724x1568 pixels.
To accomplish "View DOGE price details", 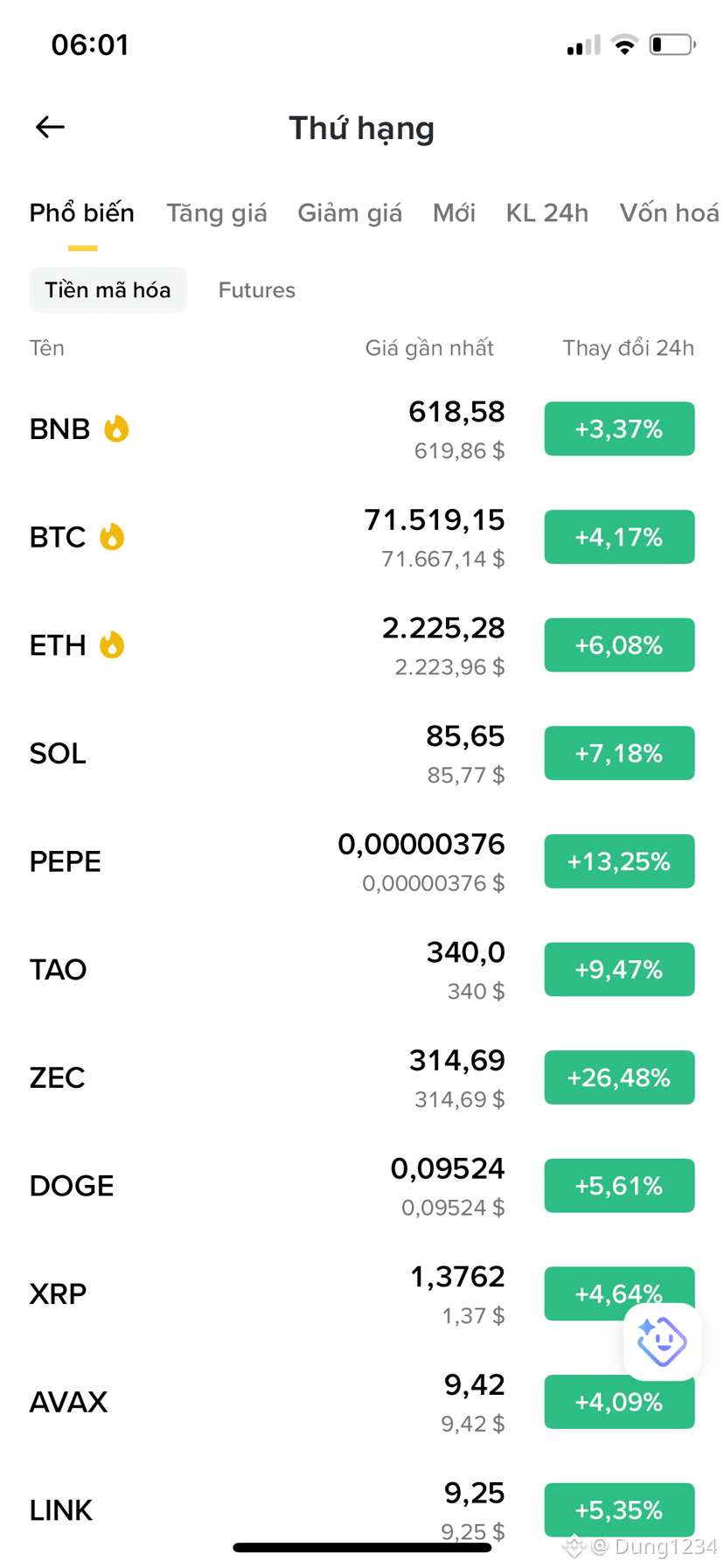I will [362, 1186].
